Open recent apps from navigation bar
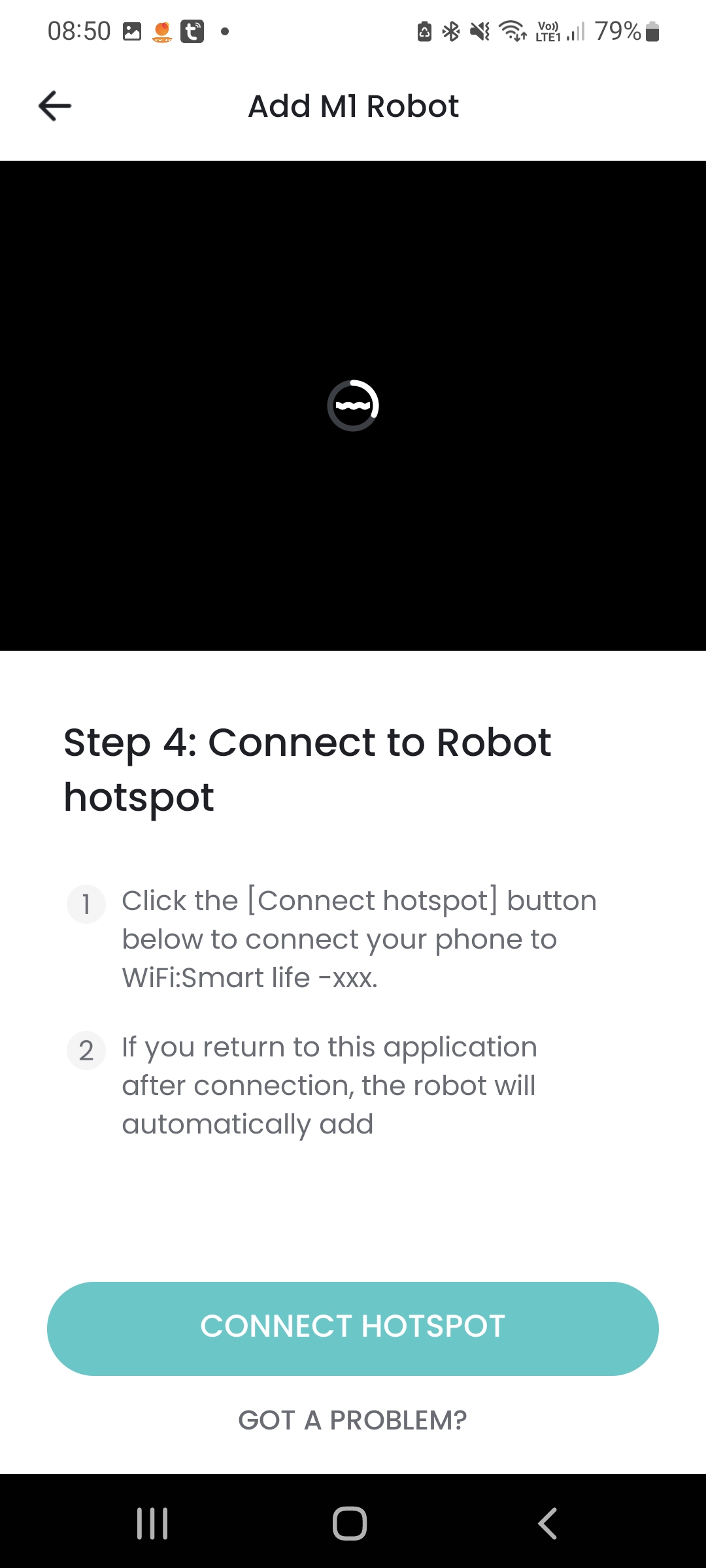Image resolution: width=706 pixels, height=1568 pixels. coord(152,1524)
